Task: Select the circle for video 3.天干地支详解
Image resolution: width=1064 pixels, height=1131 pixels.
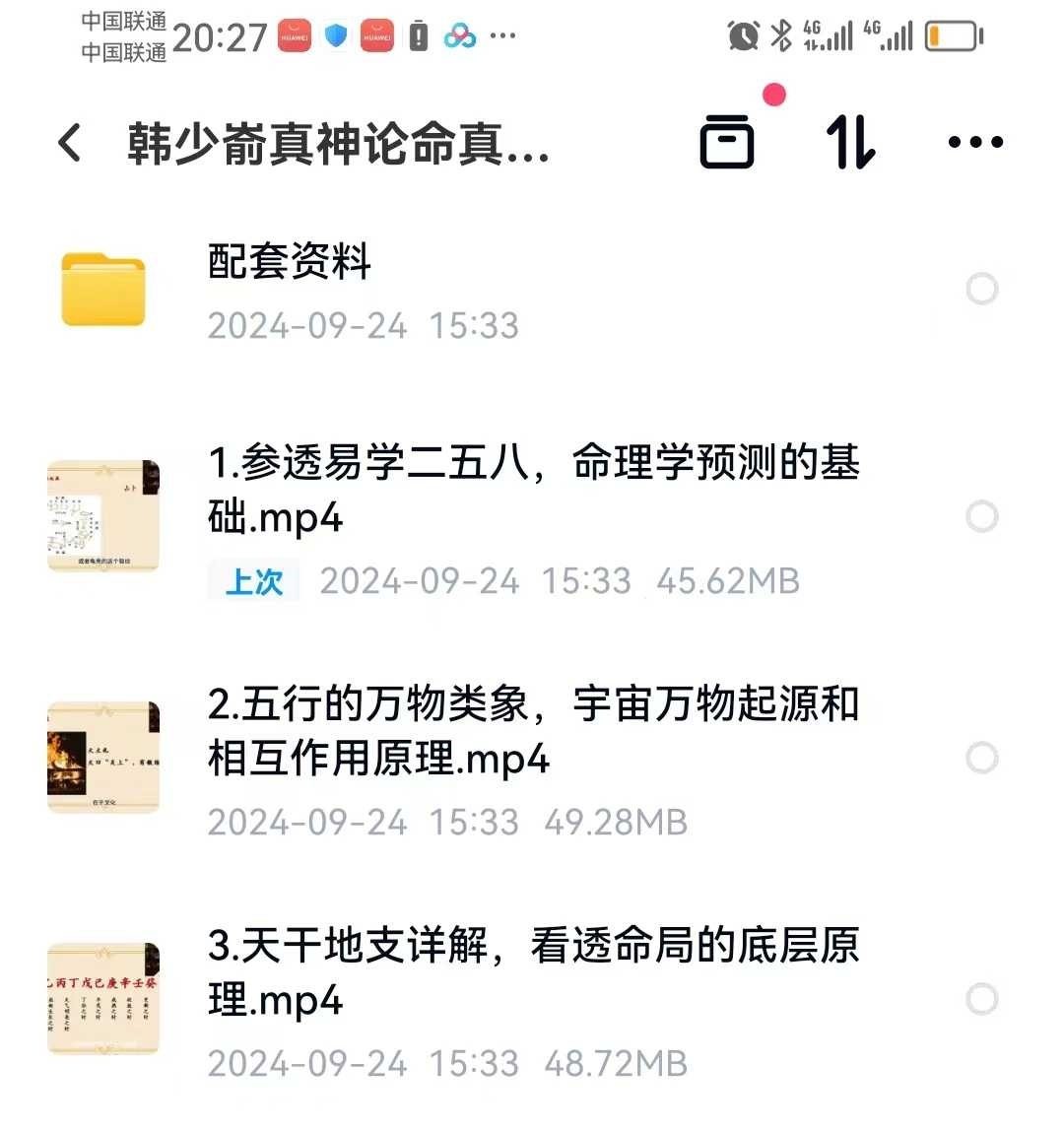Action: click(x=981, y=999)
